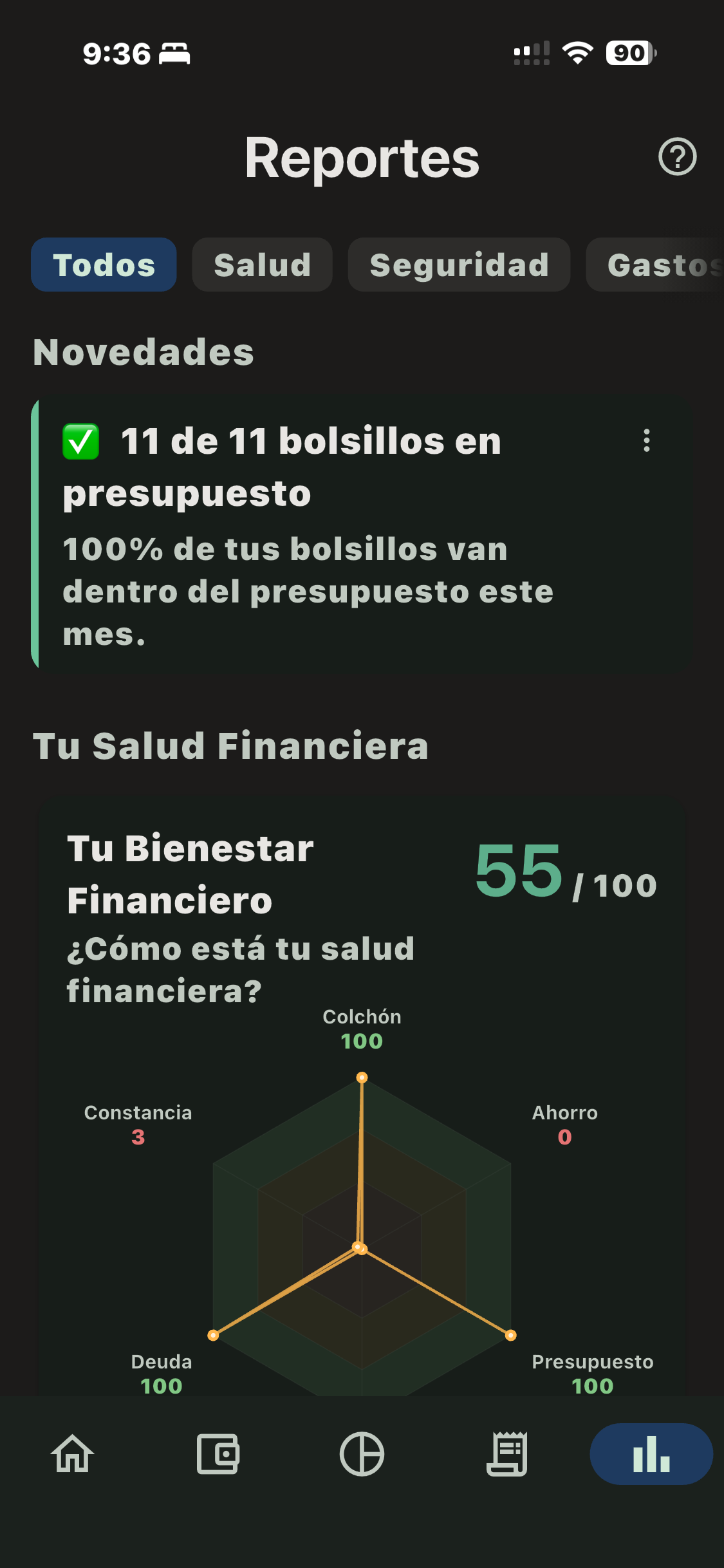This screenshot has width=724, height=1568.
Task: Navigate home using the house icon
Action: (72, 1453)
